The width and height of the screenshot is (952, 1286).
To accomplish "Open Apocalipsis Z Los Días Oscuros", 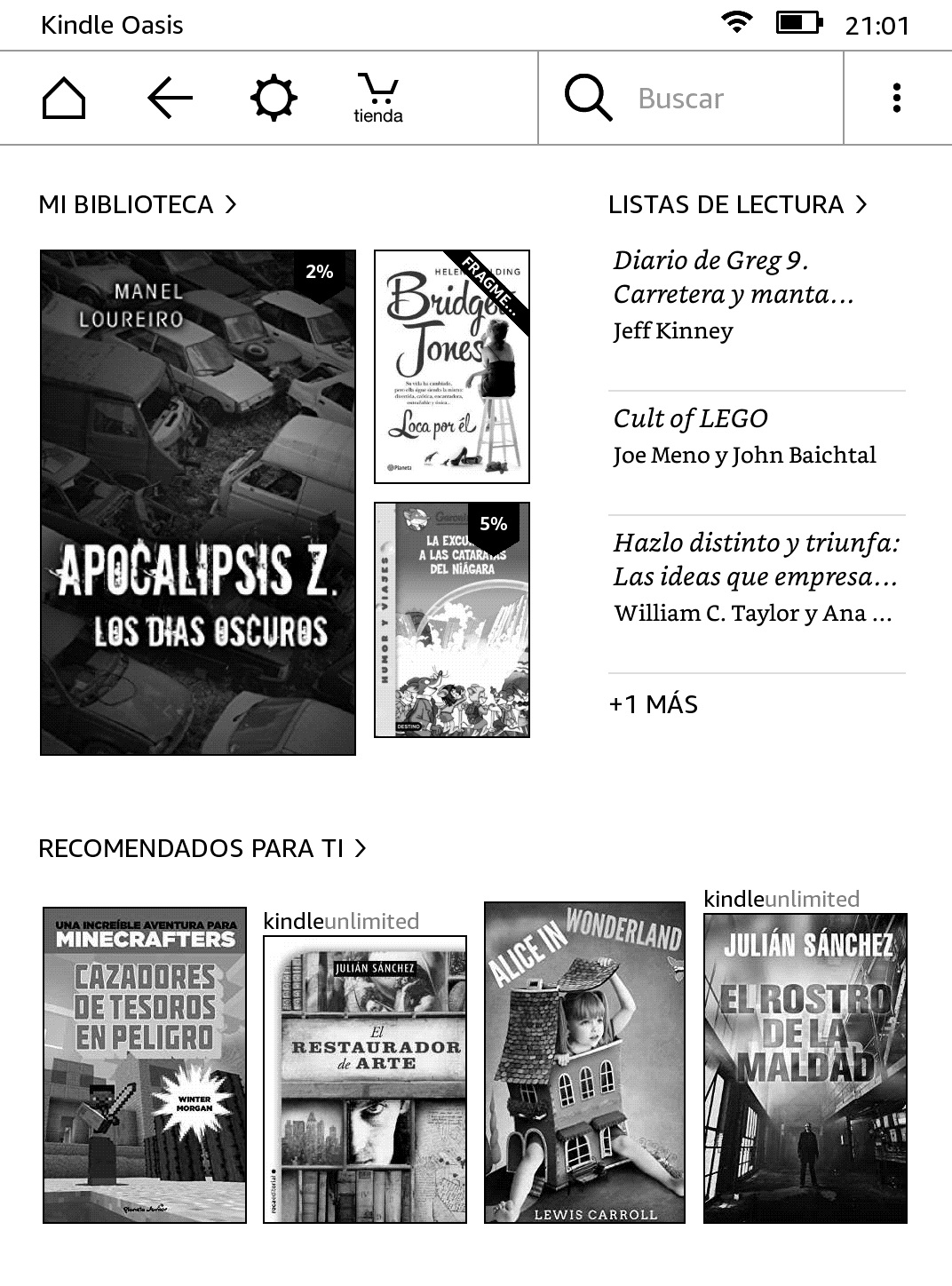I will 198,503.
